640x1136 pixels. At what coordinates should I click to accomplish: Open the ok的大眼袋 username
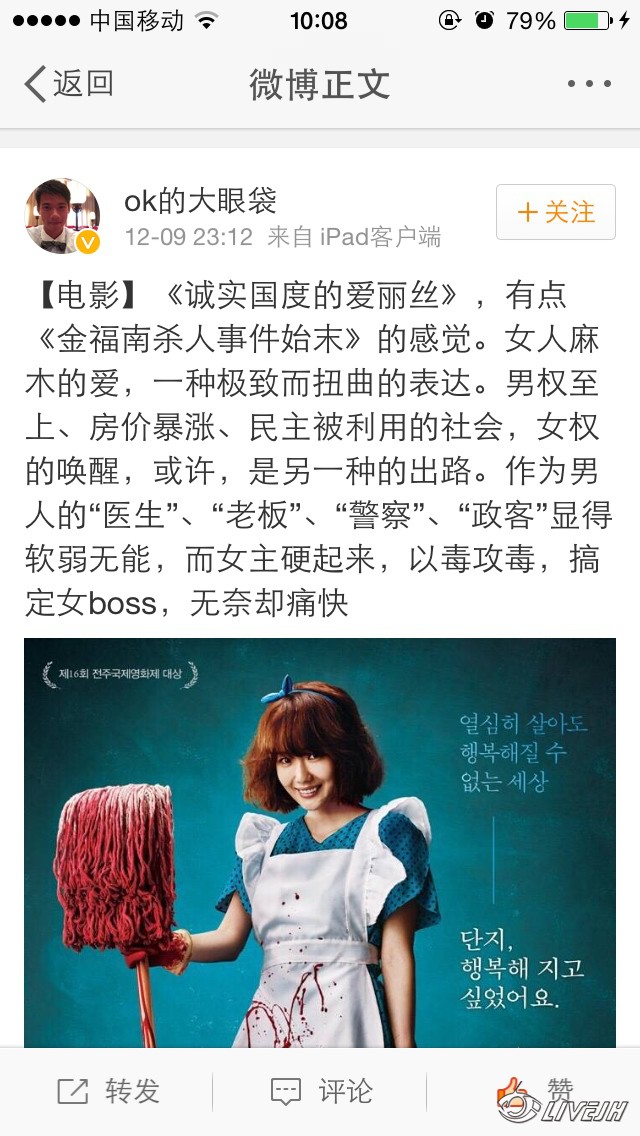[x=200, y=200]
